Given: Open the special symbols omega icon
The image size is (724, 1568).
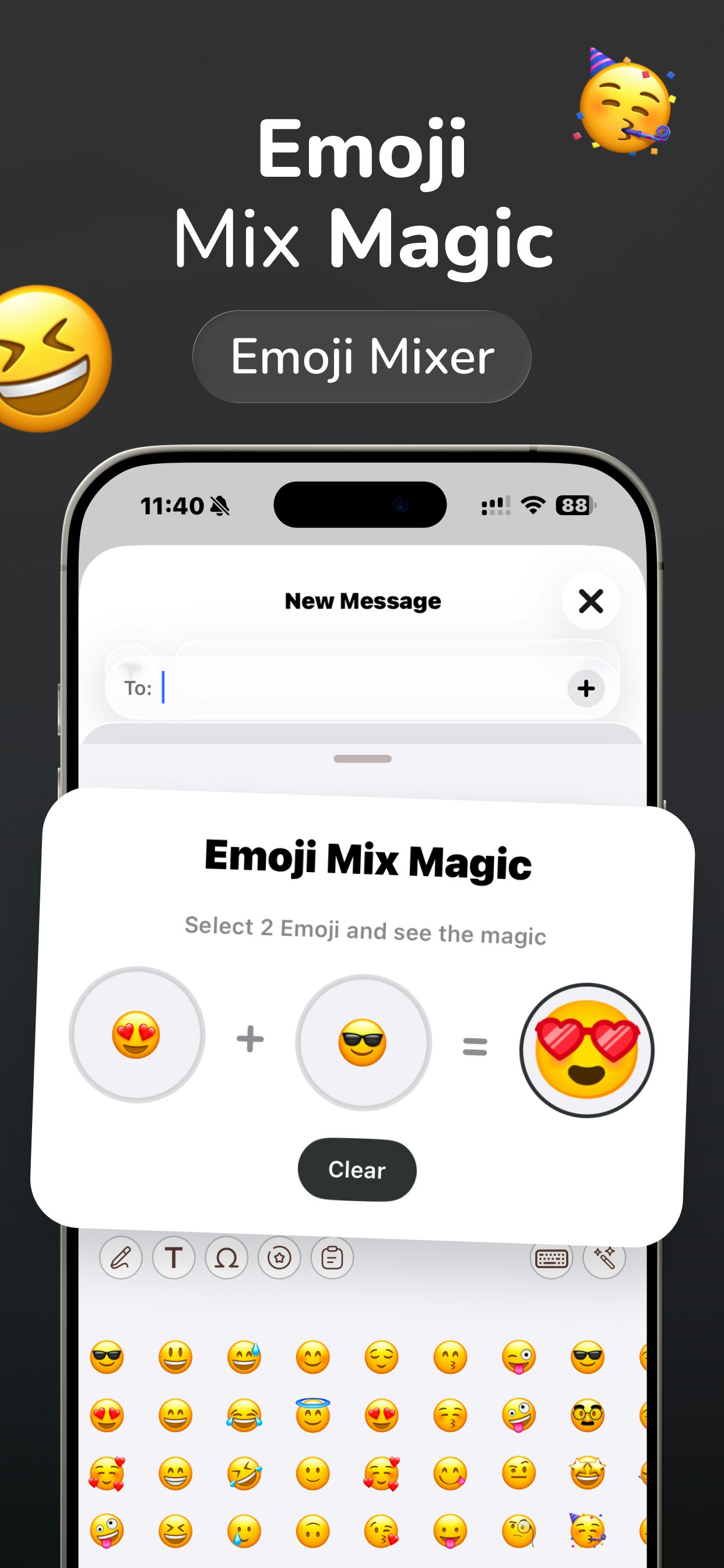Looking at the screenshot, I should pos(227,1258).
